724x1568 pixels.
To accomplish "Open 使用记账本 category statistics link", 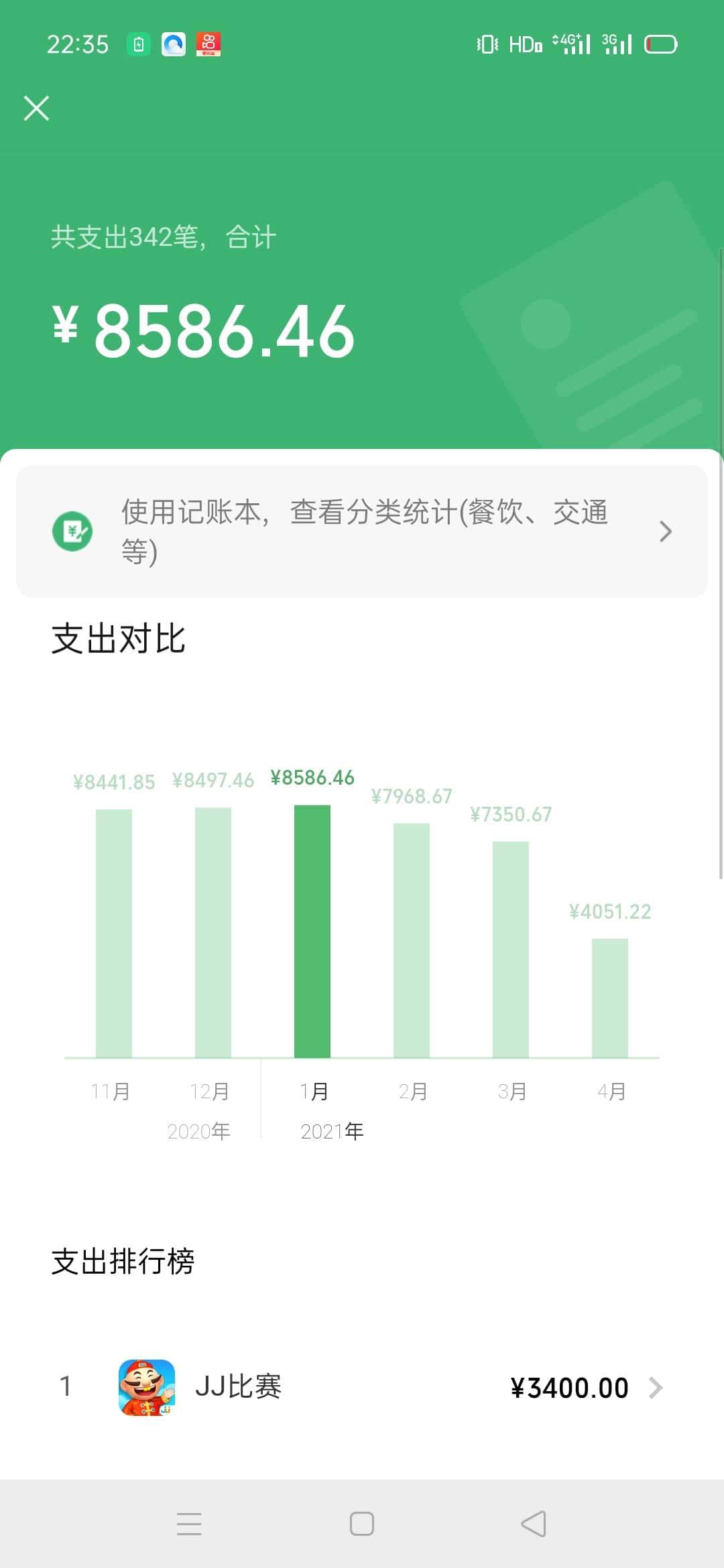I will click(x=362, y=531).
